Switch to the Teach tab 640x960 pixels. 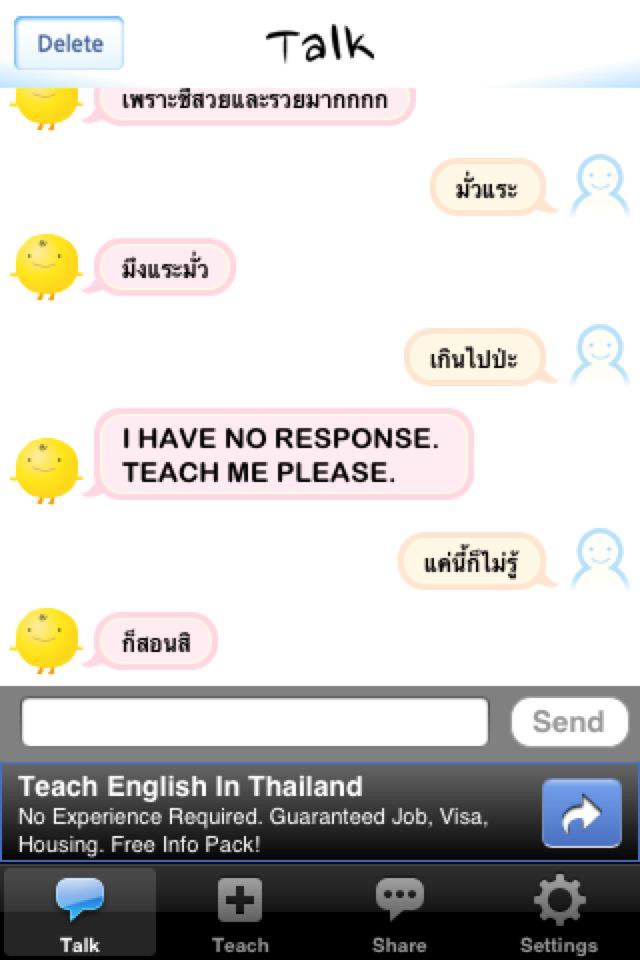click(x=240, y=914)
